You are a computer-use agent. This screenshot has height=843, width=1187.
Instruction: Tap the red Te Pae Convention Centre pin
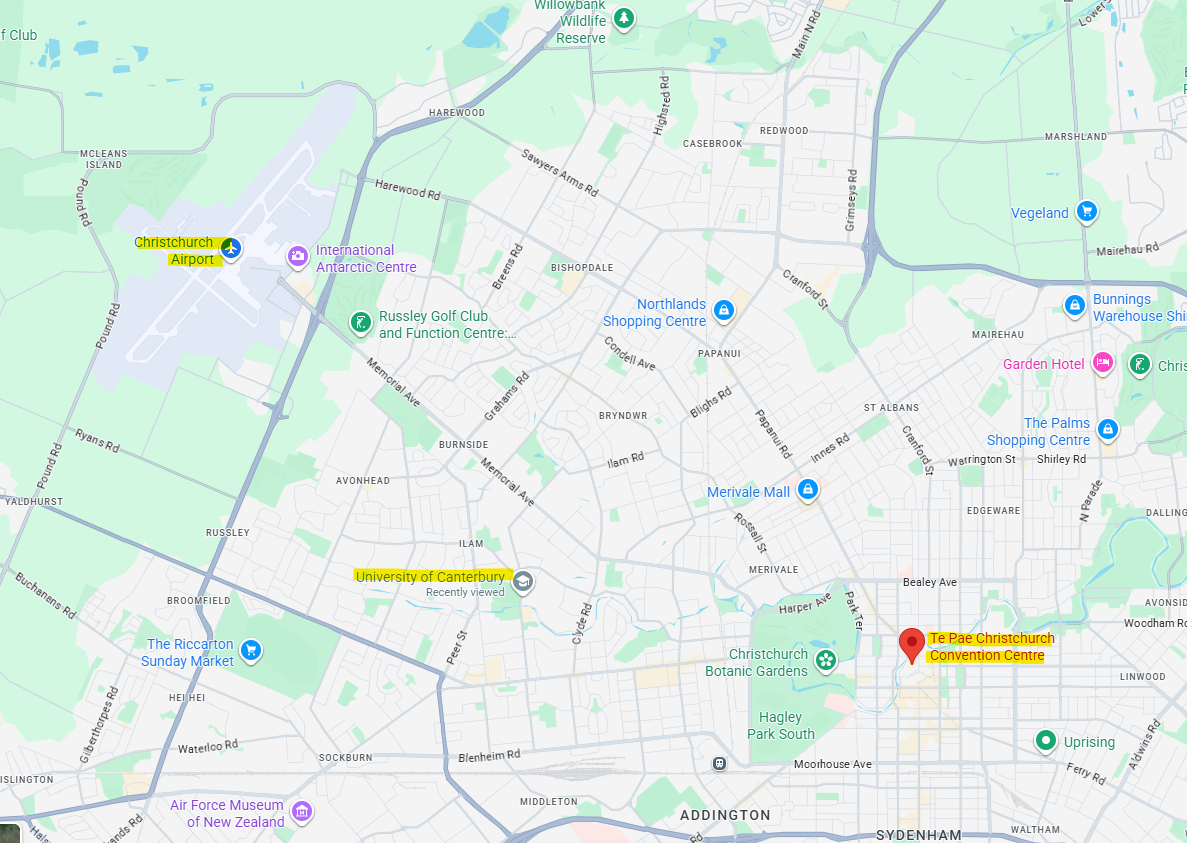[x=911, y=645]
